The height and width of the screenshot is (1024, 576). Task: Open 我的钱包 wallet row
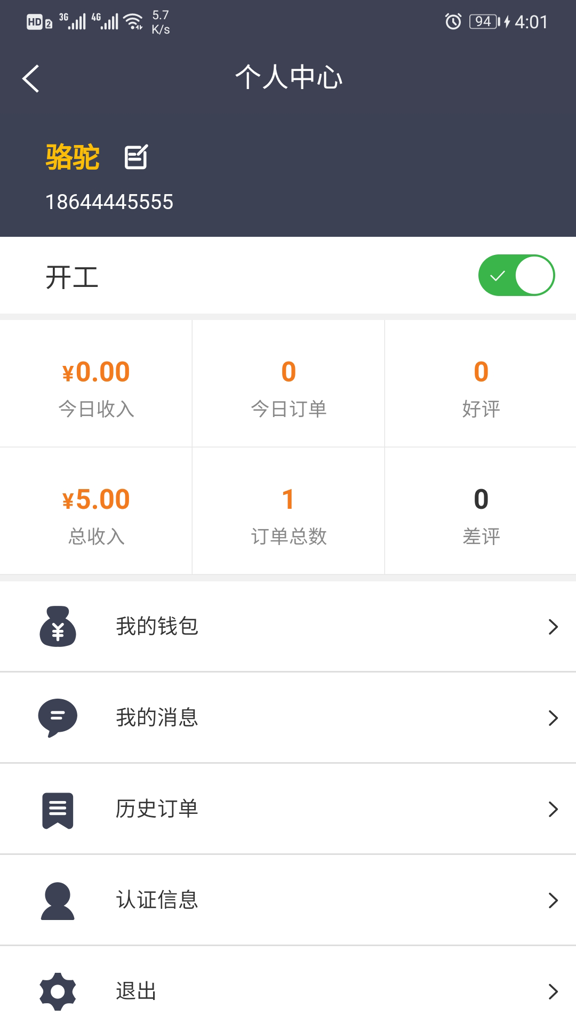tap(288, 627)
